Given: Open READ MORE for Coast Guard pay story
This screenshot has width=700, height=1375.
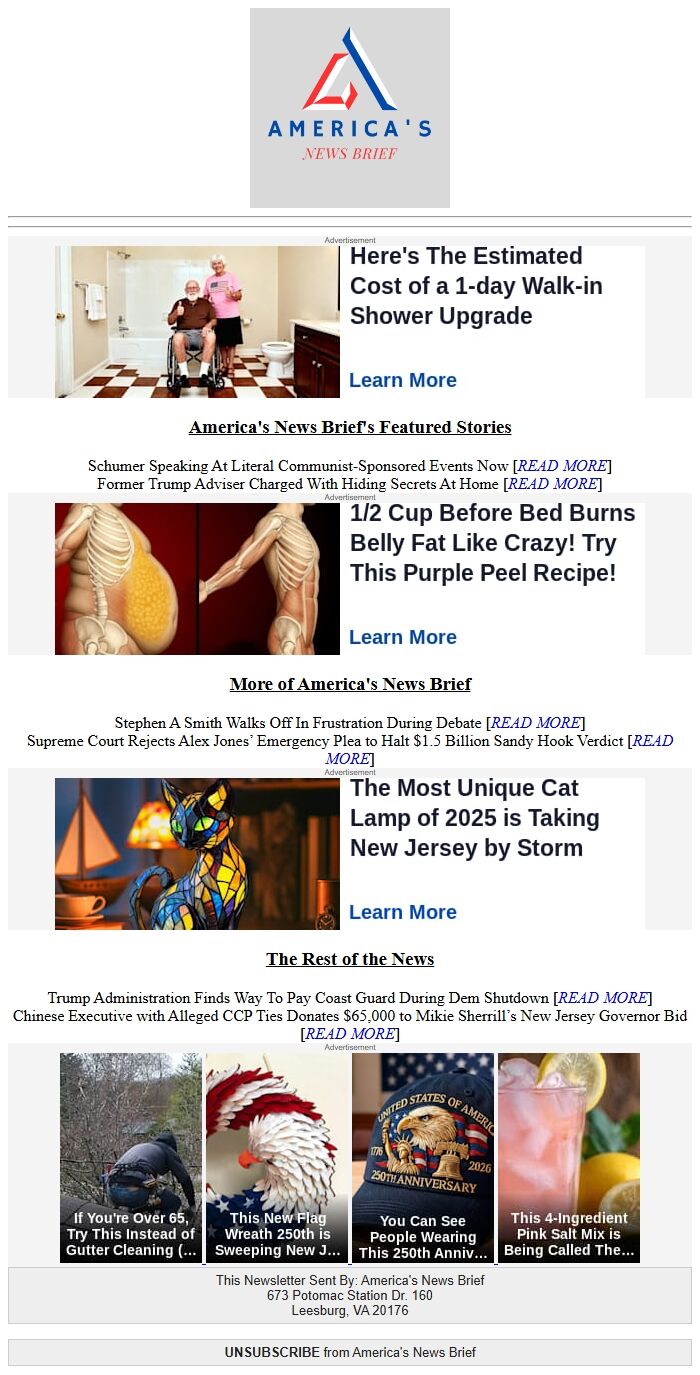Looking at the screenshot, I should 603,998.
